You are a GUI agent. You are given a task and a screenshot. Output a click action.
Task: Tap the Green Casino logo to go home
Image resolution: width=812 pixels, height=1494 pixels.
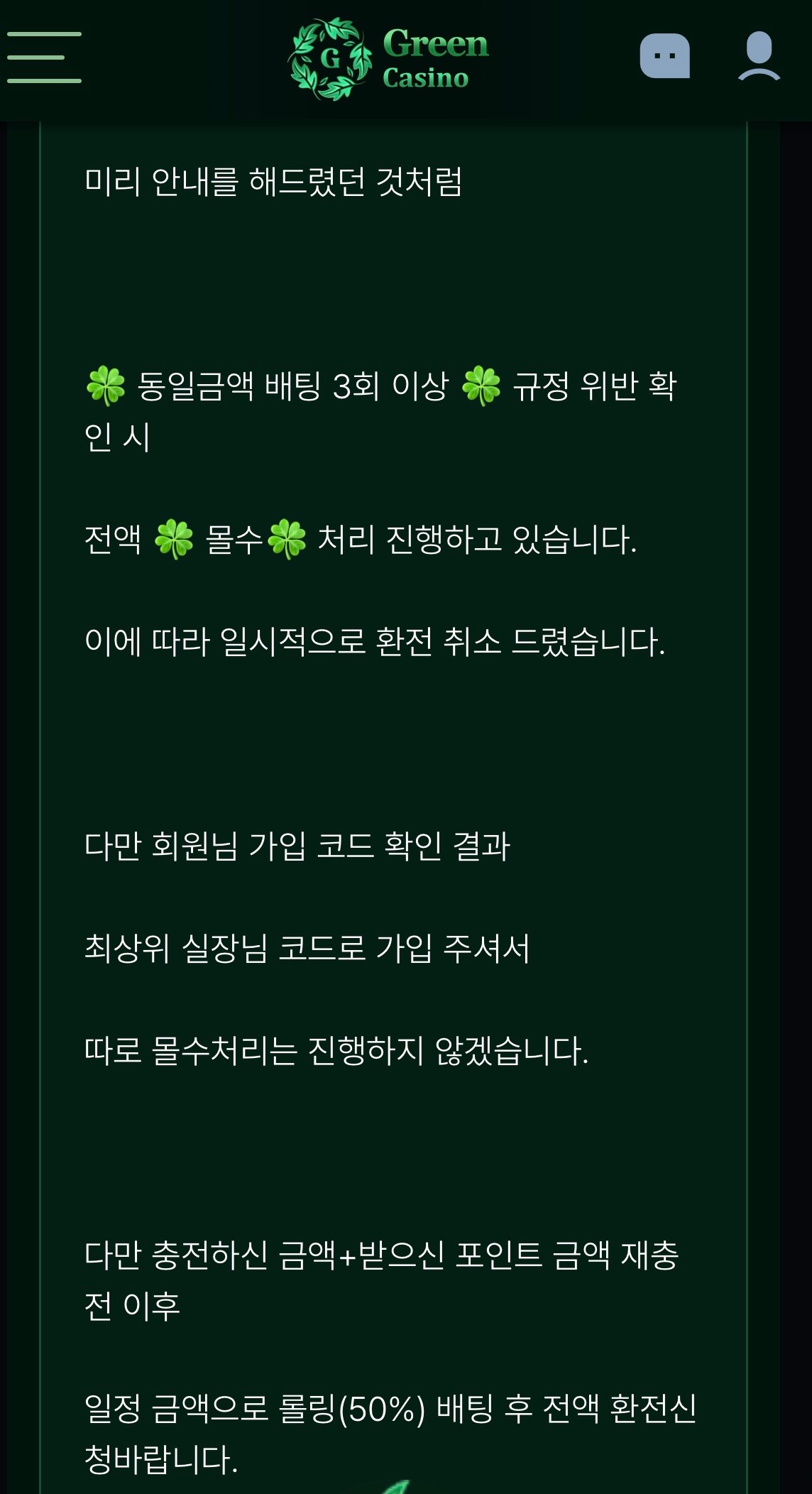pos(389,60)
